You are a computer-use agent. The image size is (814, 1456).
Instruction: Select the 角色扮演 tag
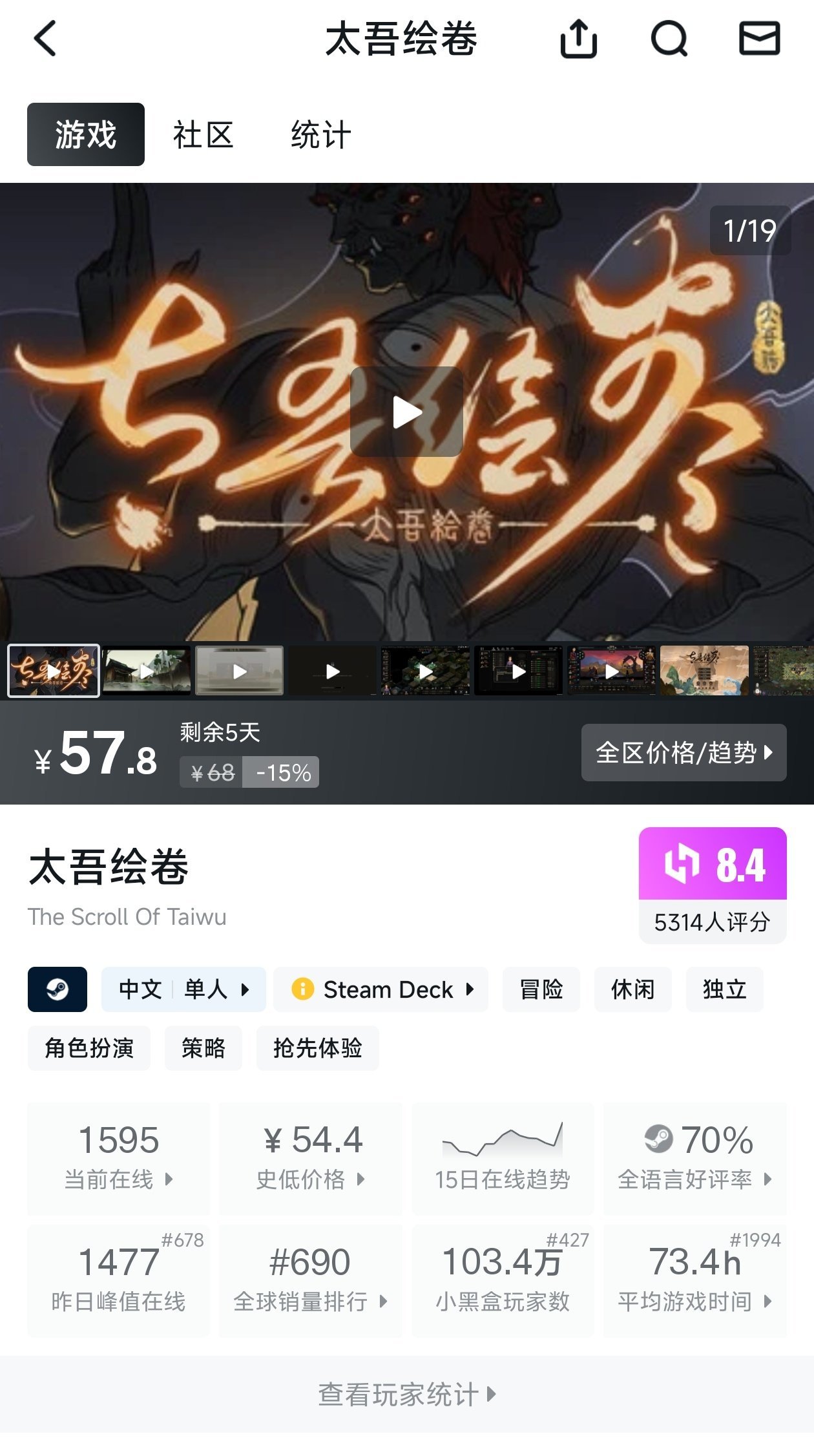(x=89, y=1048)
